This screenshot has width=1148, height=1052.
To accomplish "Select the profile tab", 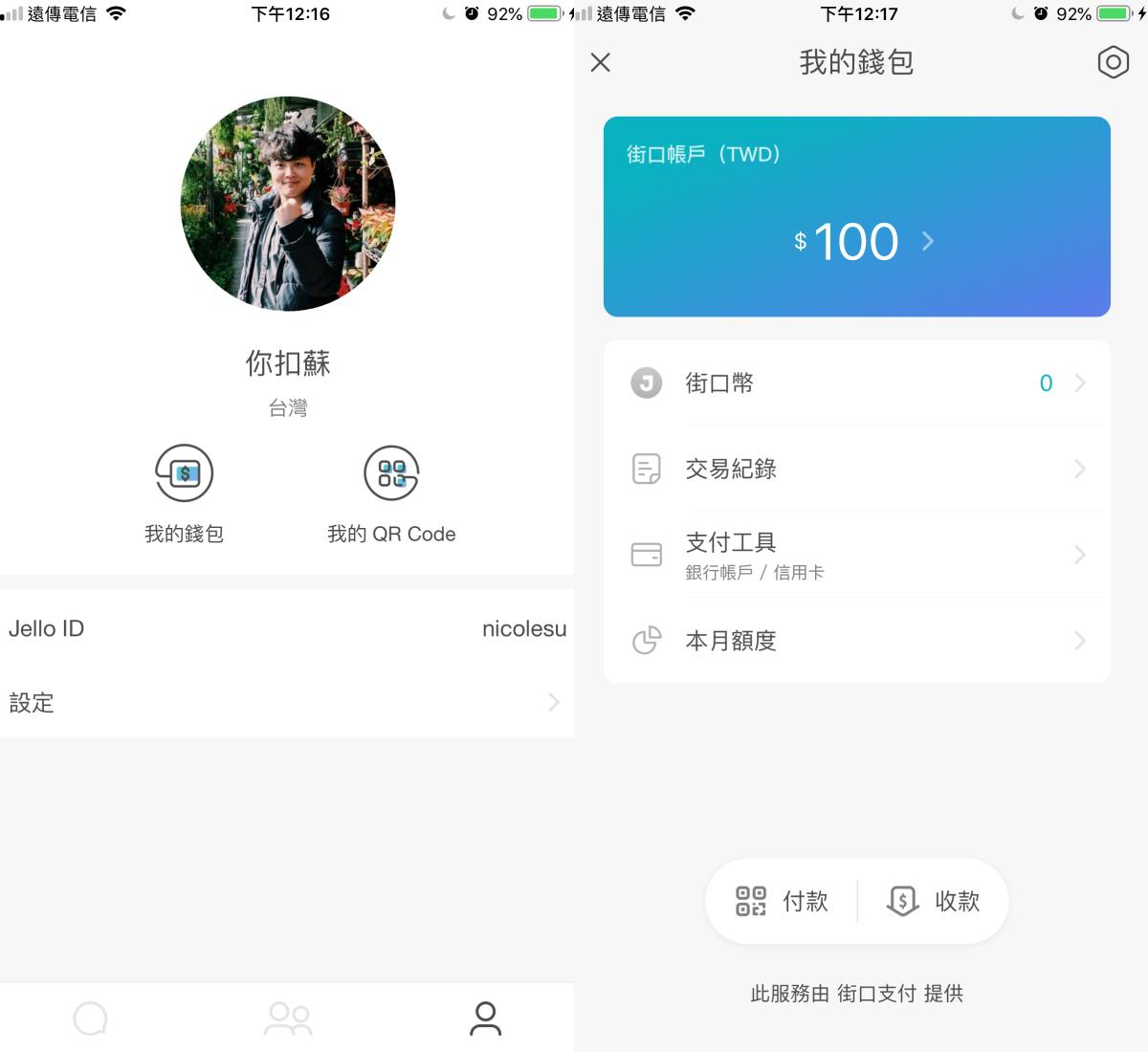I will (x=485, y=1019).
